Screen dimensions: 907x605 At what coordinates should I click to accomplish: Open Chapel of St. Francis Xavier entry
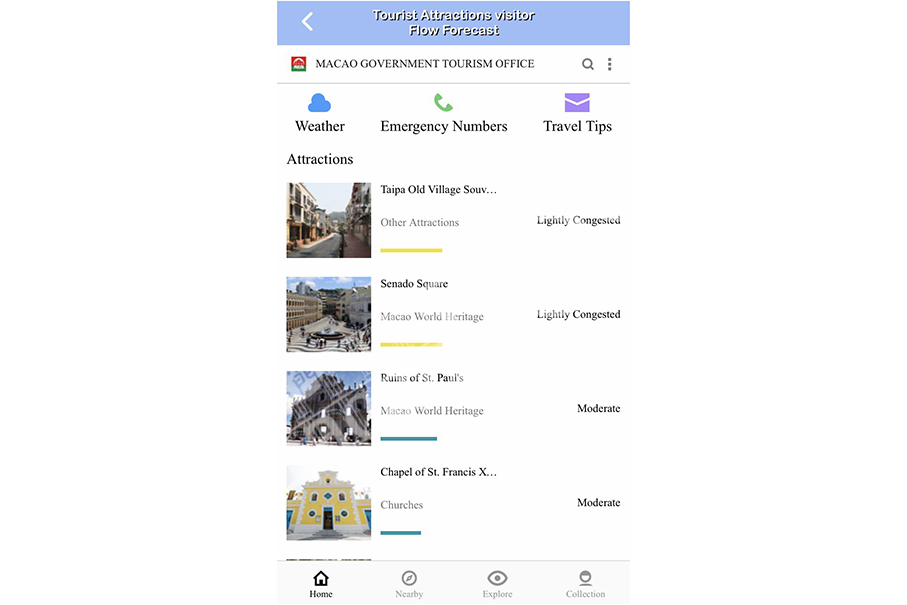(x=438, y=472)
